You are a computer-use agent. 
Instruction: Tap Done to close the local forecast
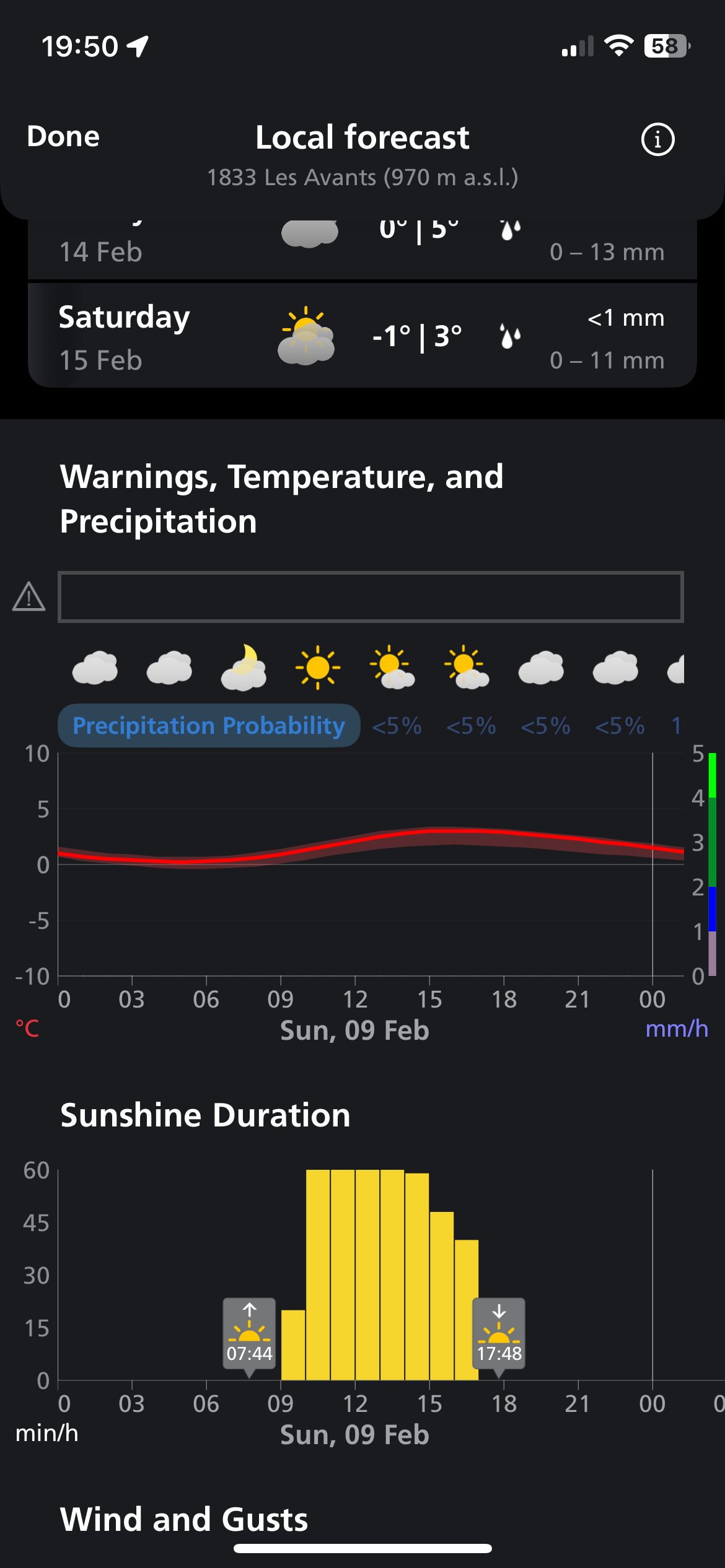[x=63, y=137]
